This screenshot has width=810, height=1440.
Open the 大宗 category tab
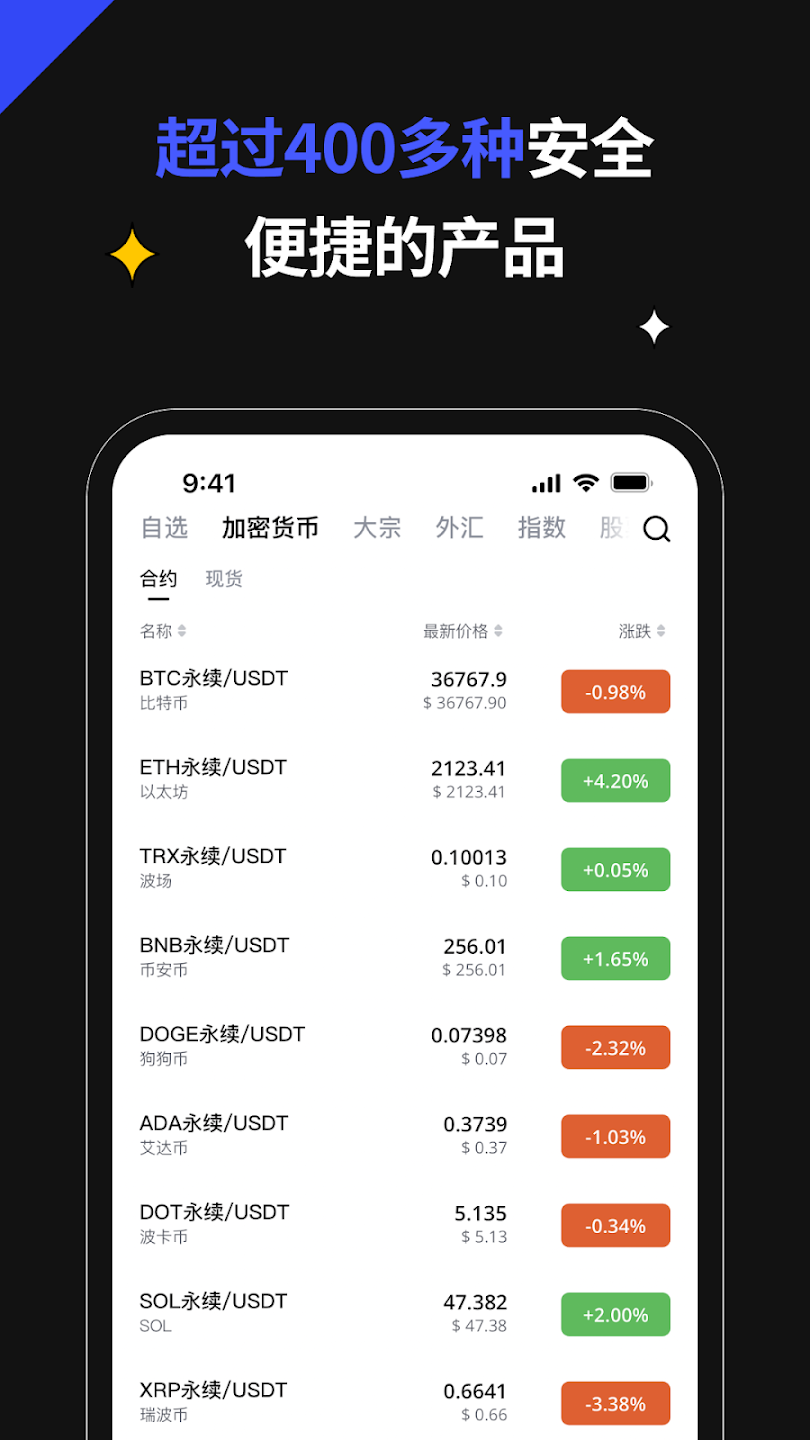point(377,529)
